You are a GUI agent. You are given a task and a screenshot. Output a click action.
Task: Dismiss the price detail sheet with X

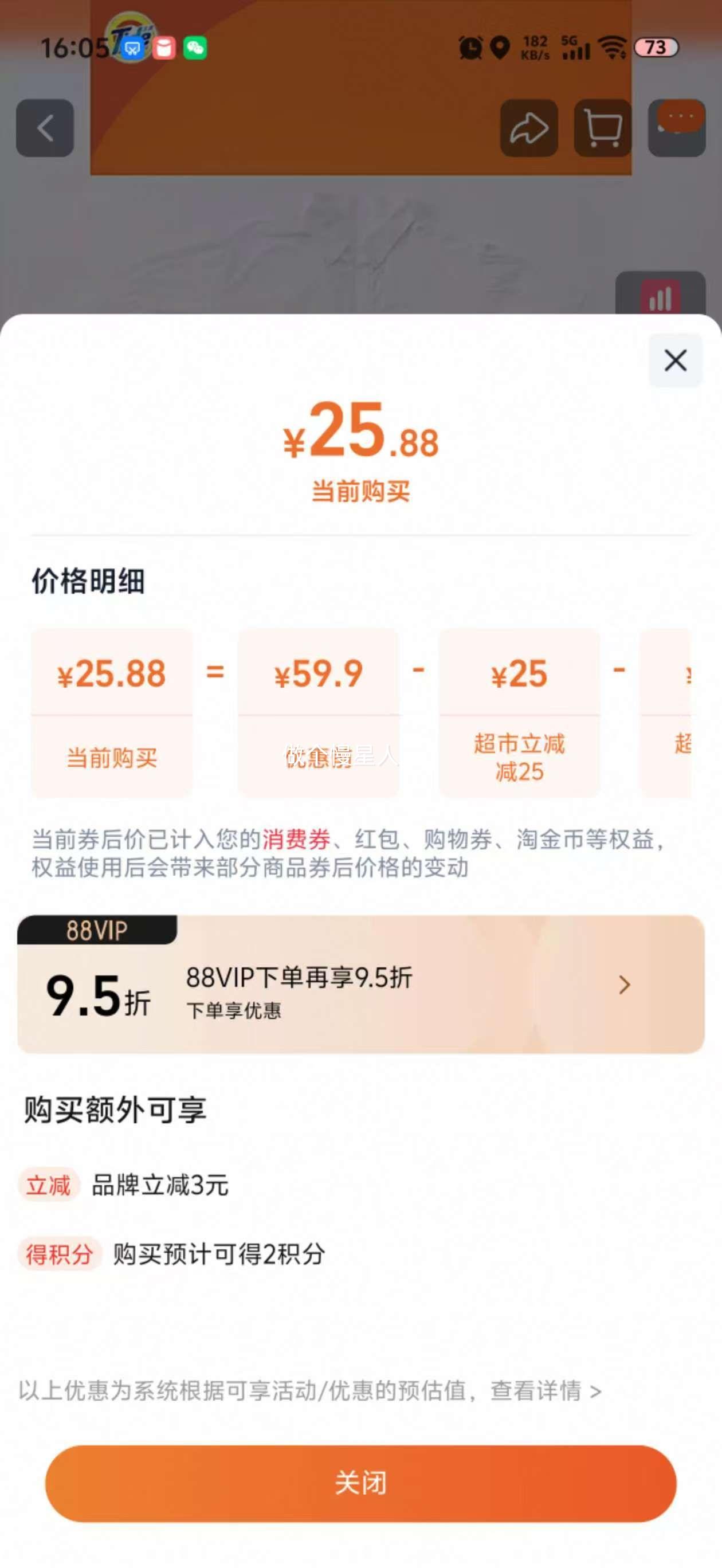[675, 360]
